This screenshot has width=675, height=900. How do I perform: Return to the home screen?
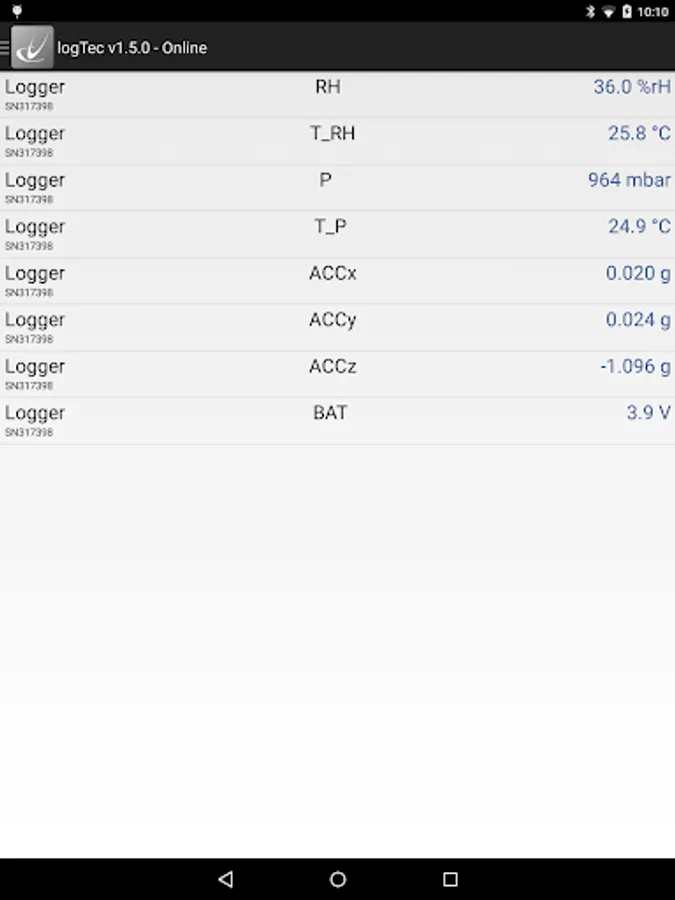338,879
